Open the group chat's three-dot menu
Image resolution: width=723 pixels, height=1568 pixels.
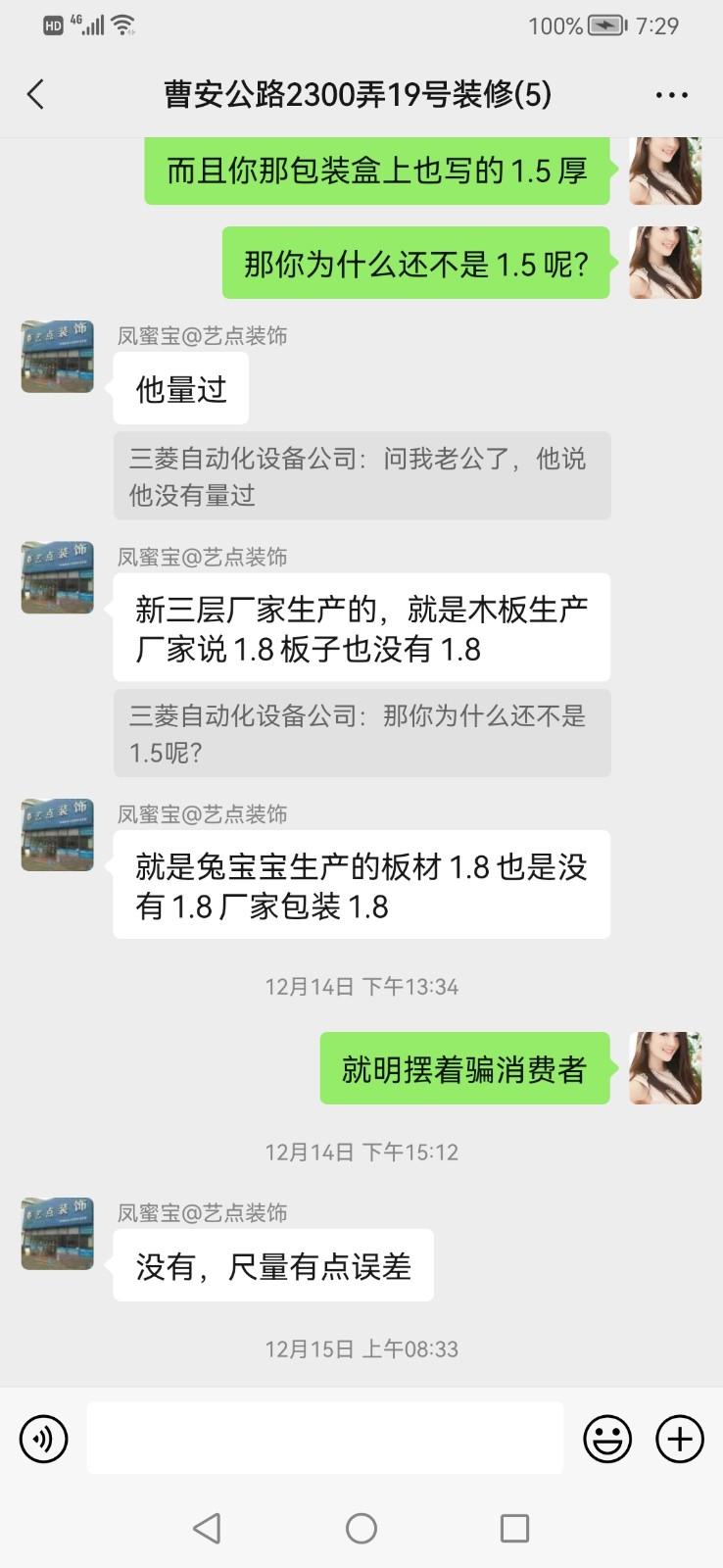(x=671, y=95)
